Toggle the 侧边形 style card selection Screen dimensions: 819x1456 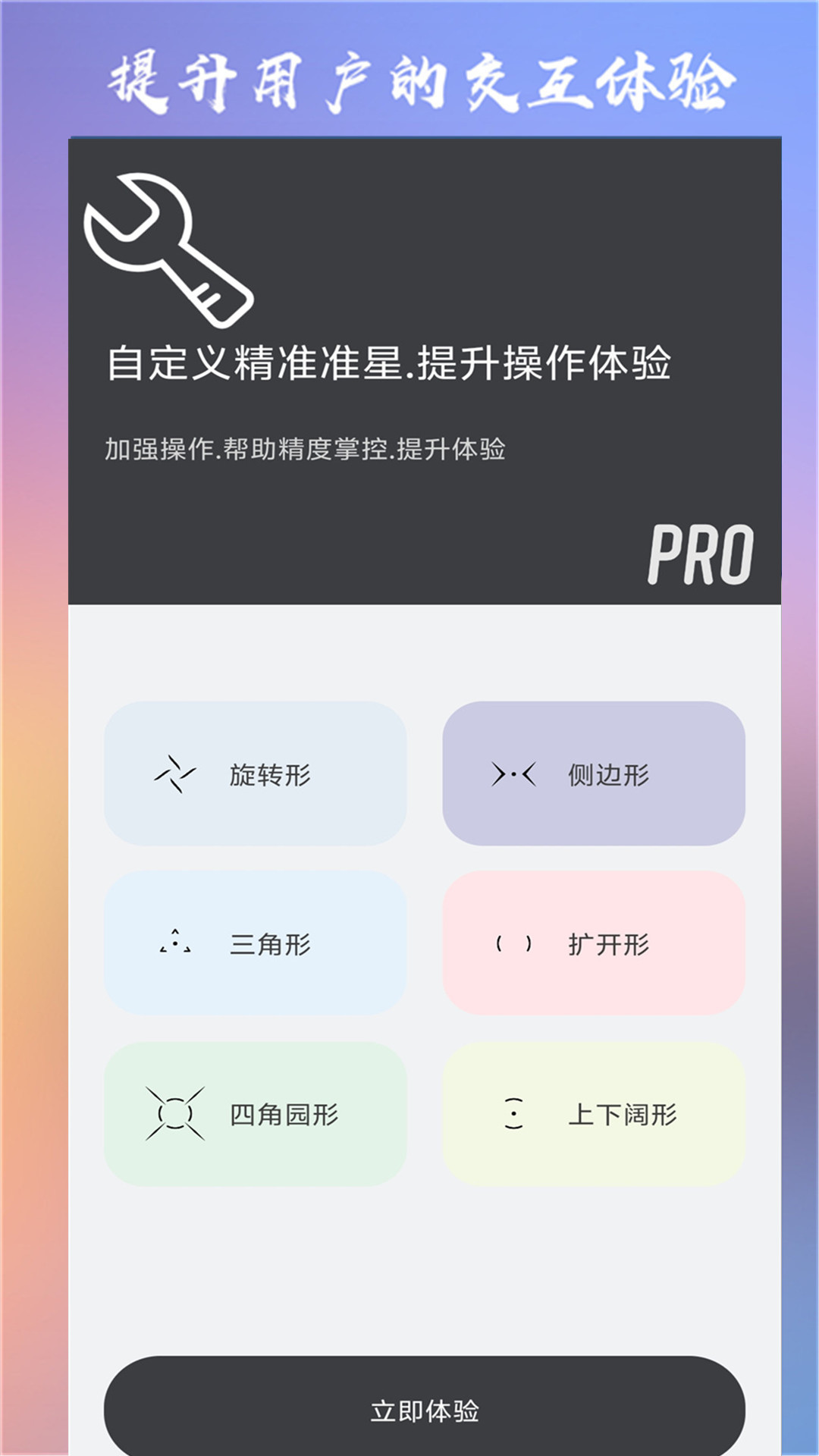[x=595, y=772]
